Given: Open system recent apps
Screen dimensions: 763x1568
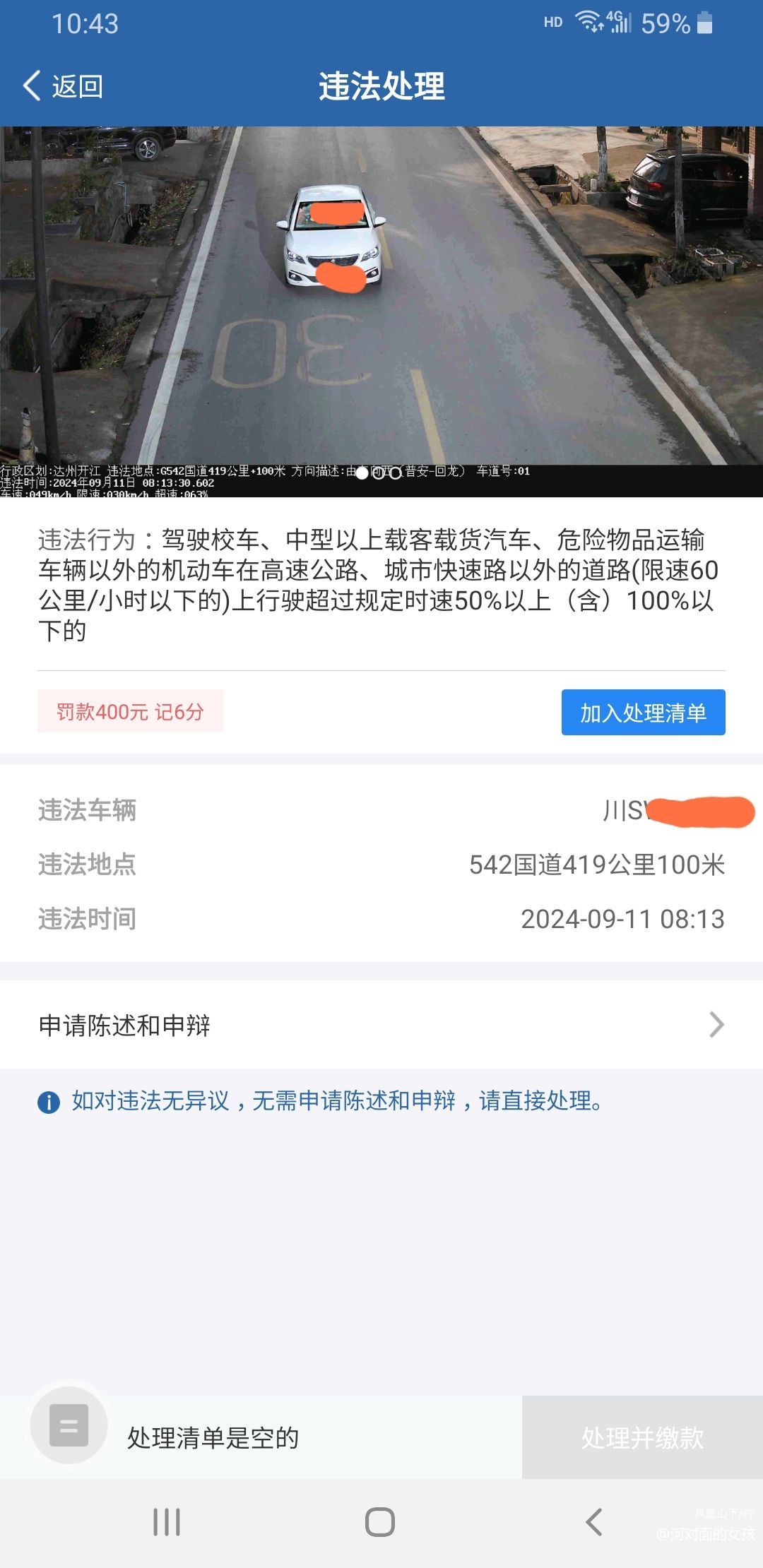Looking at the screenshot, I should (167, 1521).
